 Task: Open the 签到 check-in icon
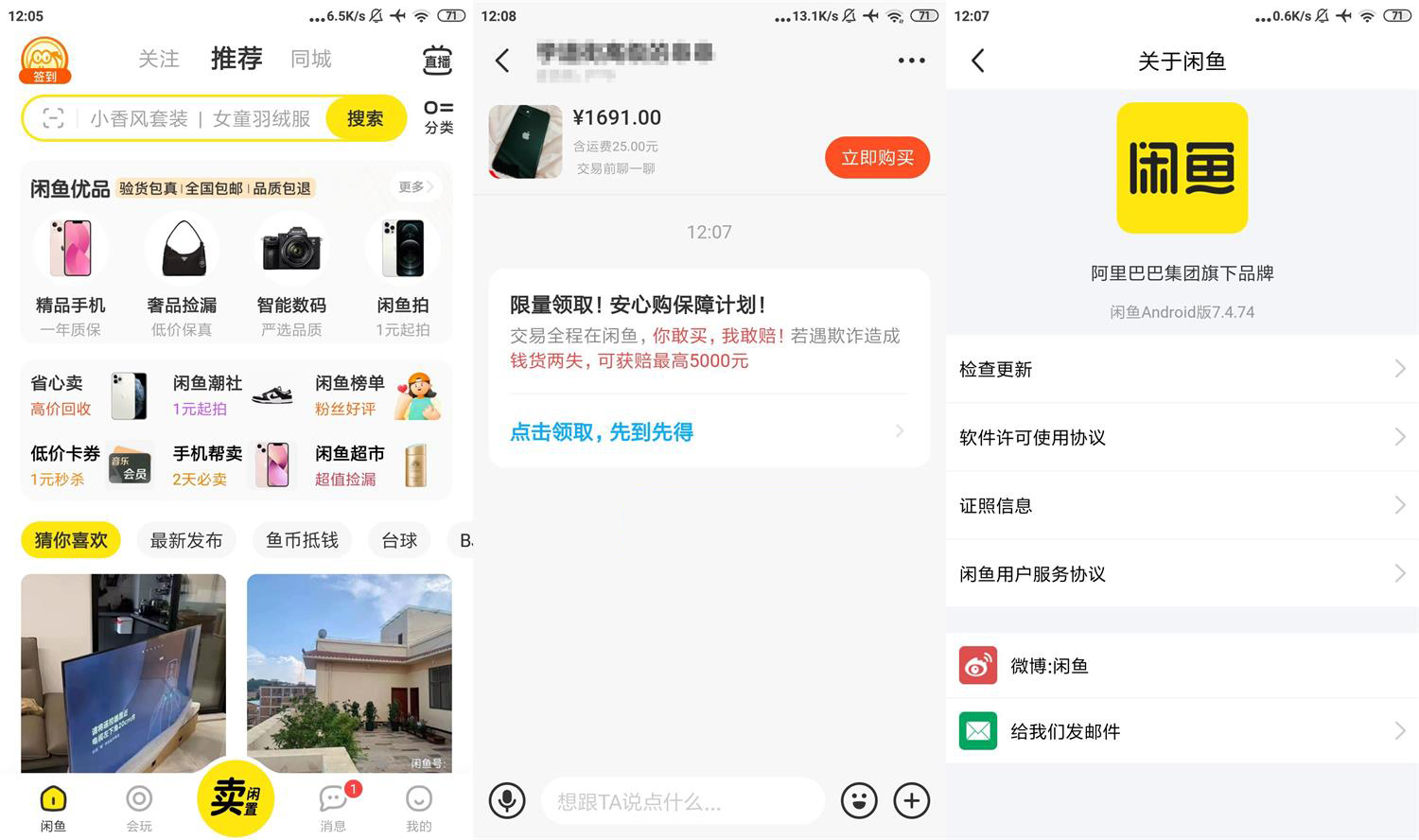click(x=45, y=61)
